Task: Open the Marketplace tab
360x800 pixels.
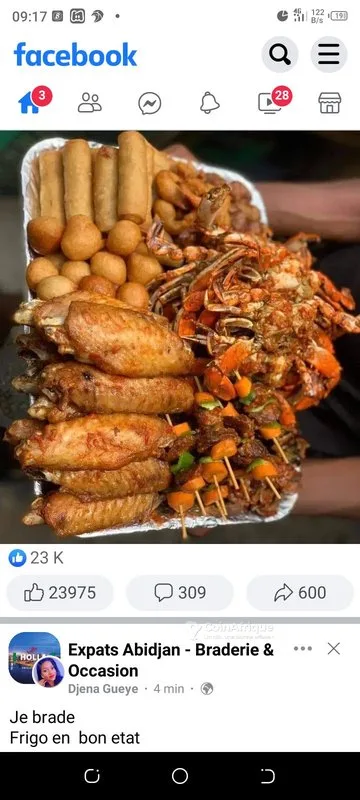Action: [330, 103]
